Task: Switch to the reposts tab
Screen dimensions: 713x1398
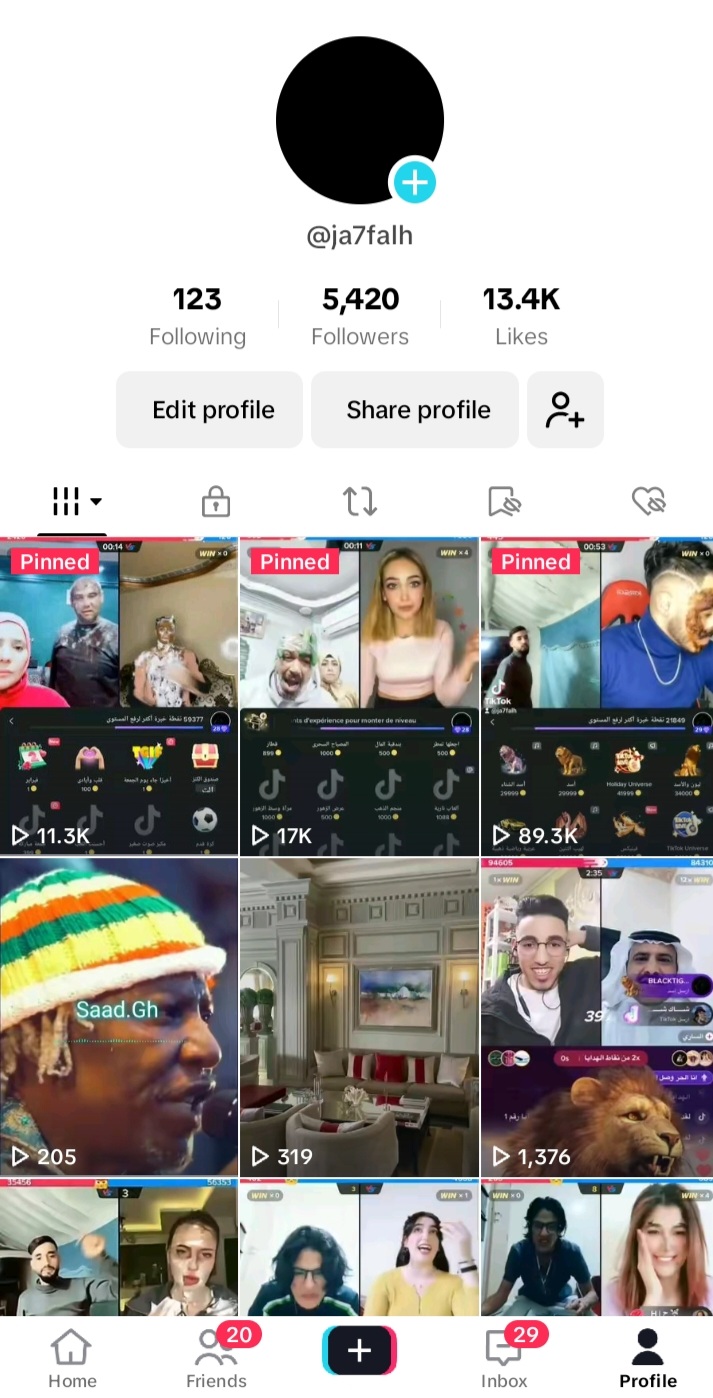Action: click(360, 501)
